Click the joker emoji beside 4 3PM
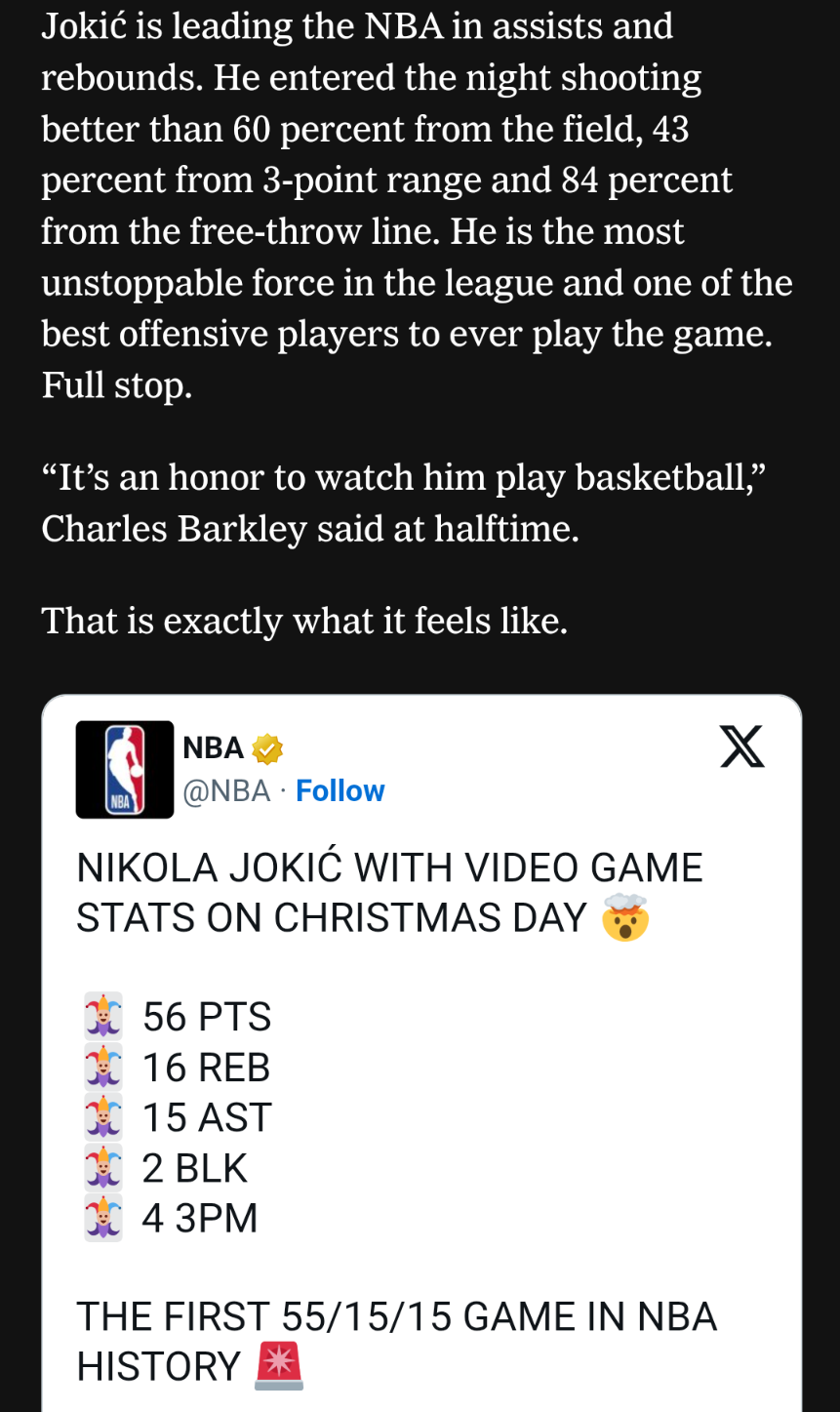This screenshot has width=840, height=1412. [x=100, y=1218]
